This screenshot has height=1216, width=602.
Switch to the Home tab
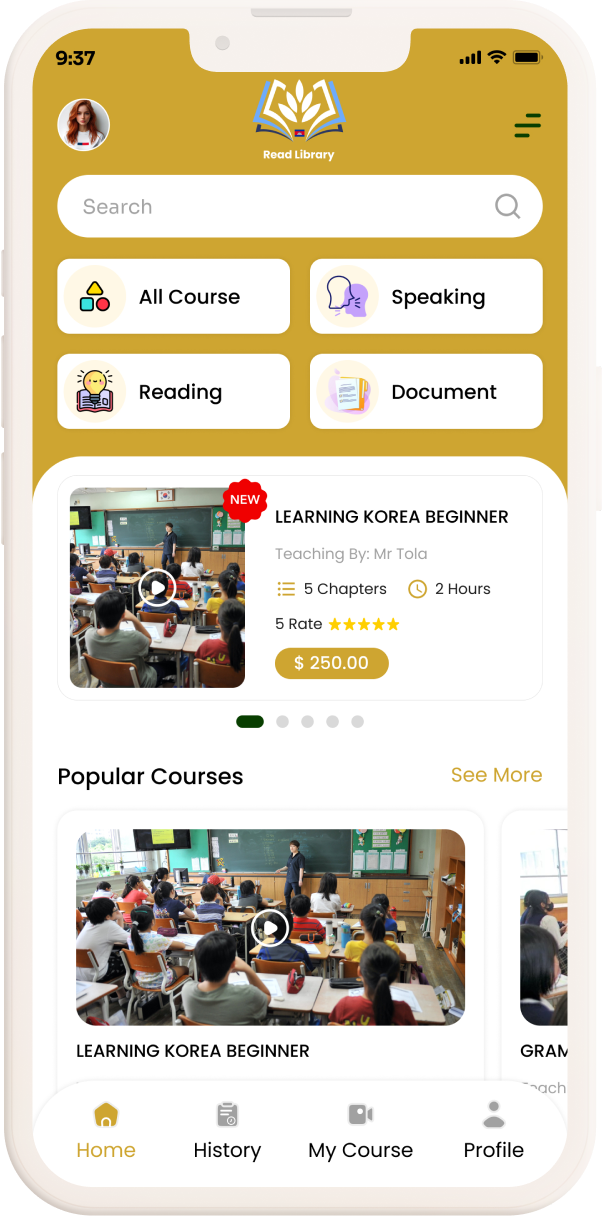(x=106, y=1131)
